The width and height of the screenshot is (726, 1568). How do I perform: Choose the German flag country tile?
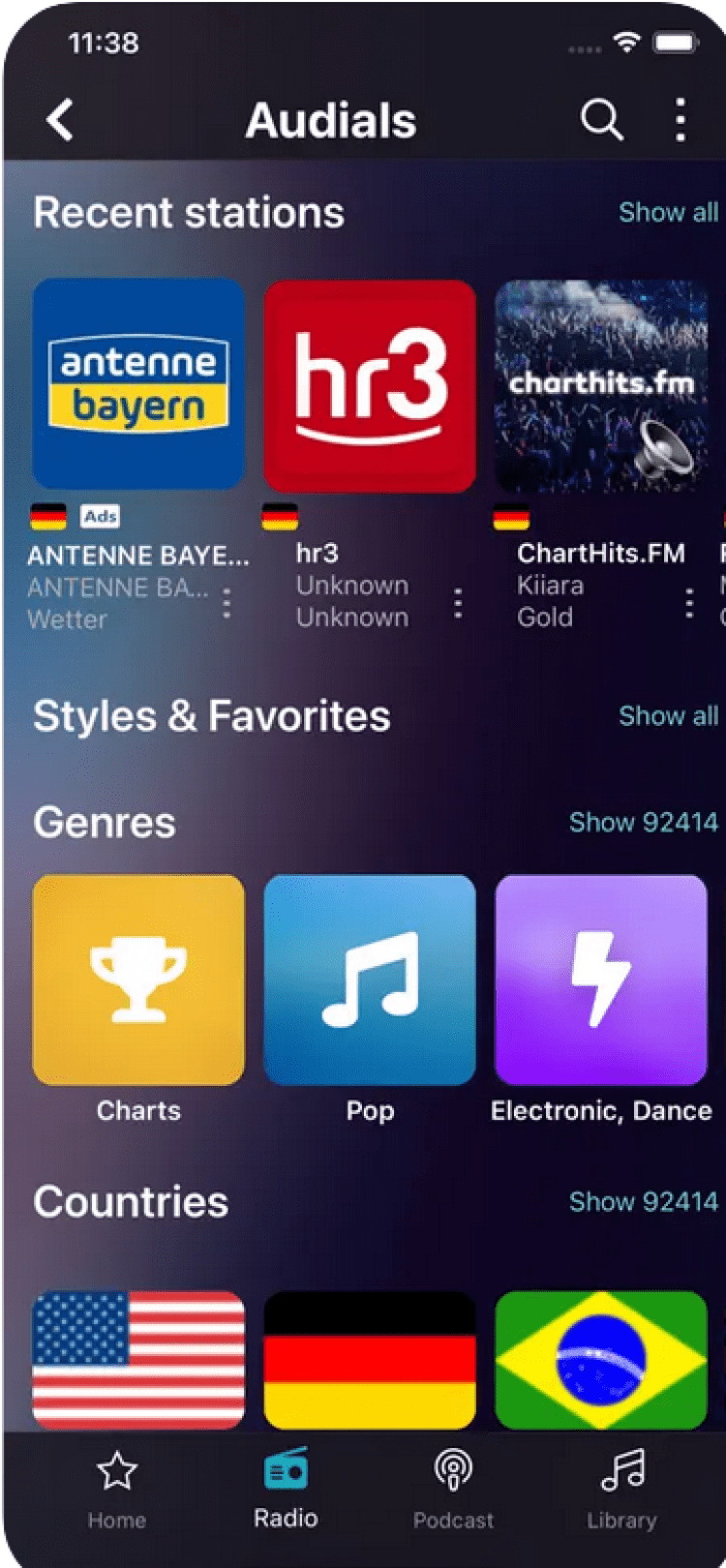tap(370, 1360)
